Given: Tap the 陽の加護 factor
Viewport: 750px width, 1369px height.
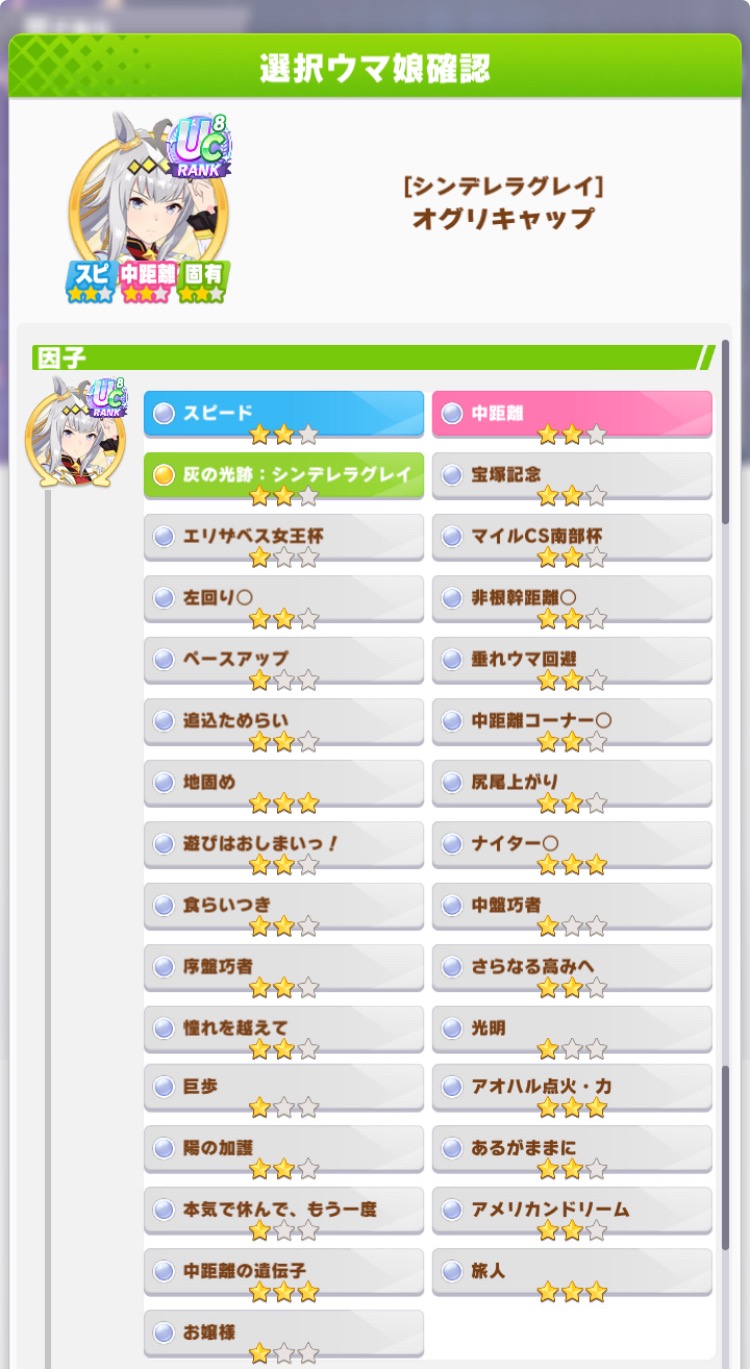Looking at the screenshot, I should tap(283, 1148).
